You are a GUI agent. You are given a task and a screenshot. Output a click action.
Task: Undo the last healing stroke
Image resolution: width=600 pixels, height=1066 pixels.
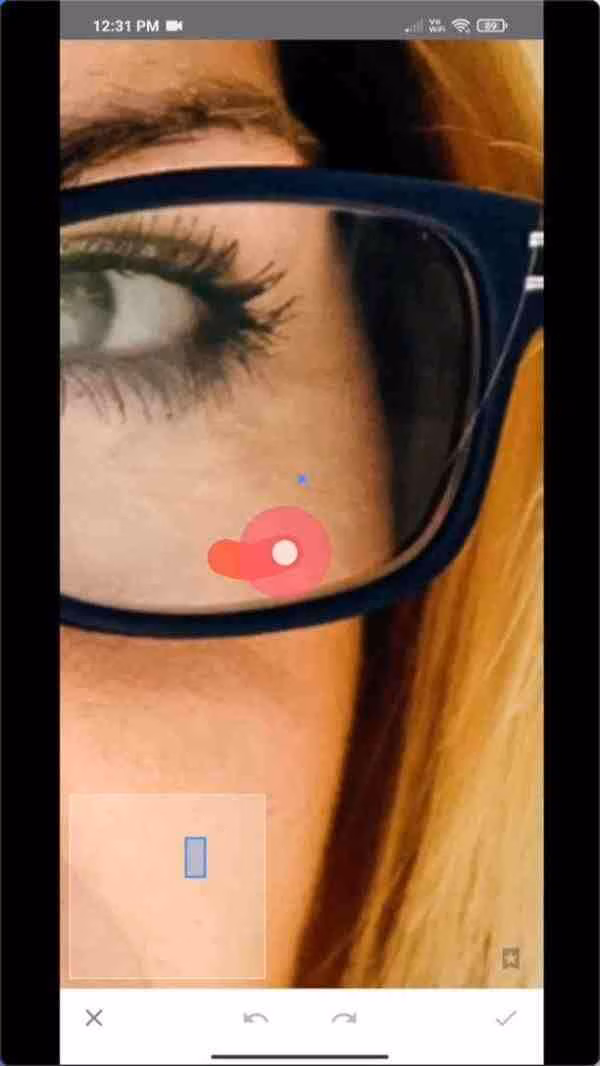coord(256,1018)
